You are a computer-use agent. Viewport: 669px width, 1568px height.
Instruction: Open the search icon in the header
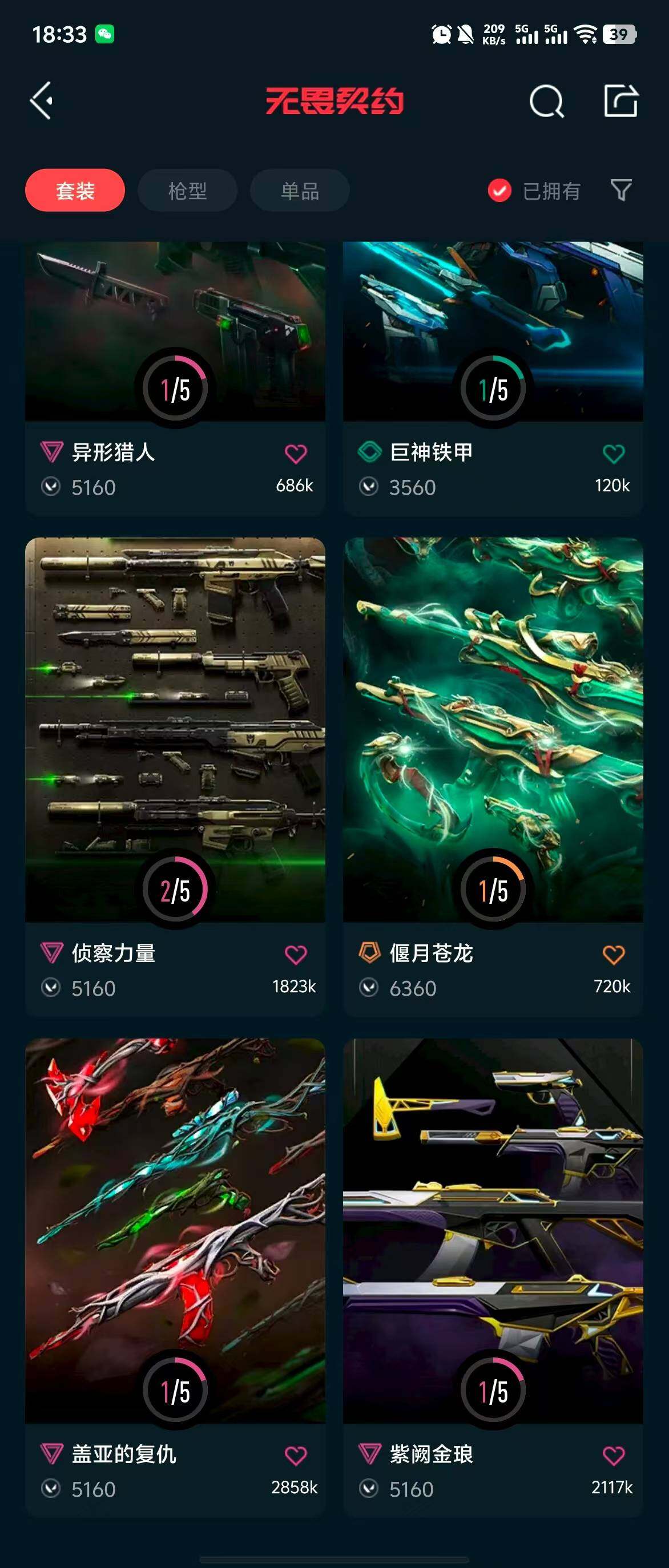[546, 101]
